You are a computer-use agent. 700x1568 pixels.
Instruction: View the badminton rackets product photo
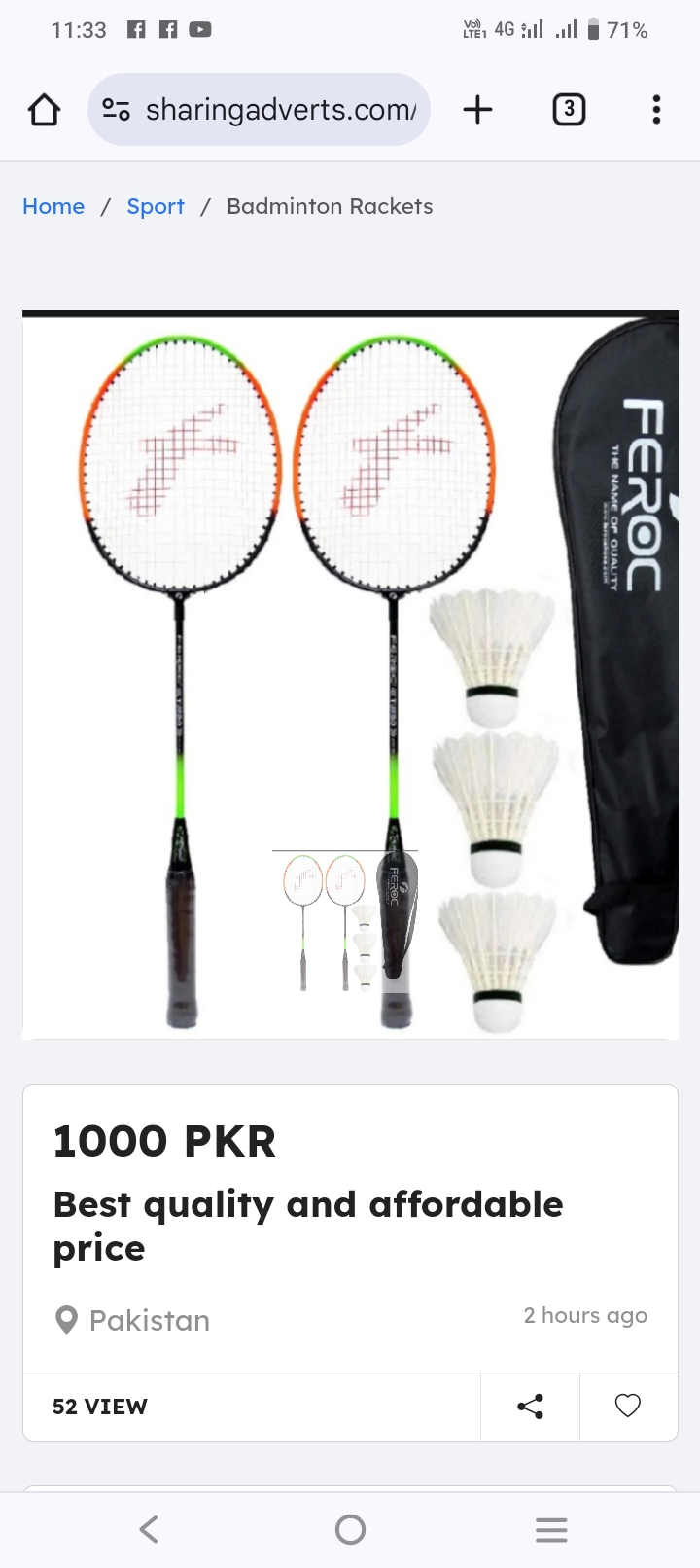pyautogui.click(x=350, y=675)
